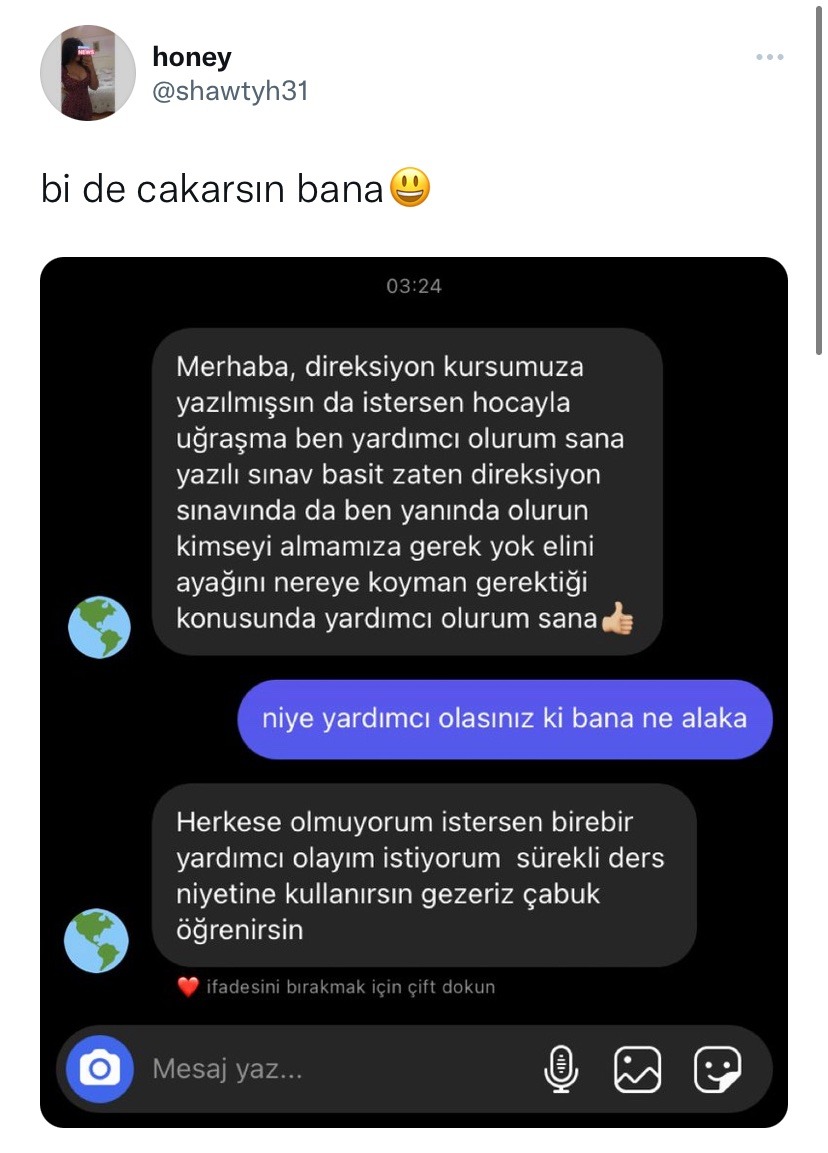The width and height of the screenshot is (828, 1153).
Task: Open honey's profile picture
Action: tap(87, 73)
